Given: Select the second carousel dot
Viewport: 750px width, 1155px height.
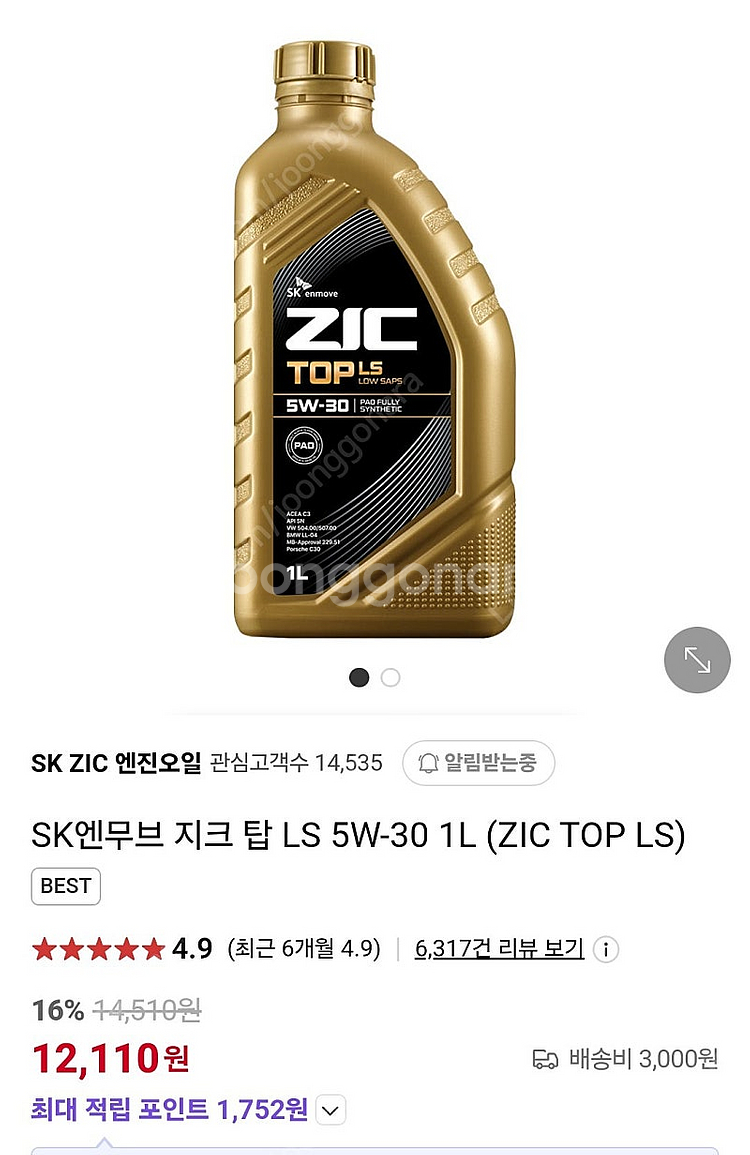Looking at the screenshot, I should (389, 678).
